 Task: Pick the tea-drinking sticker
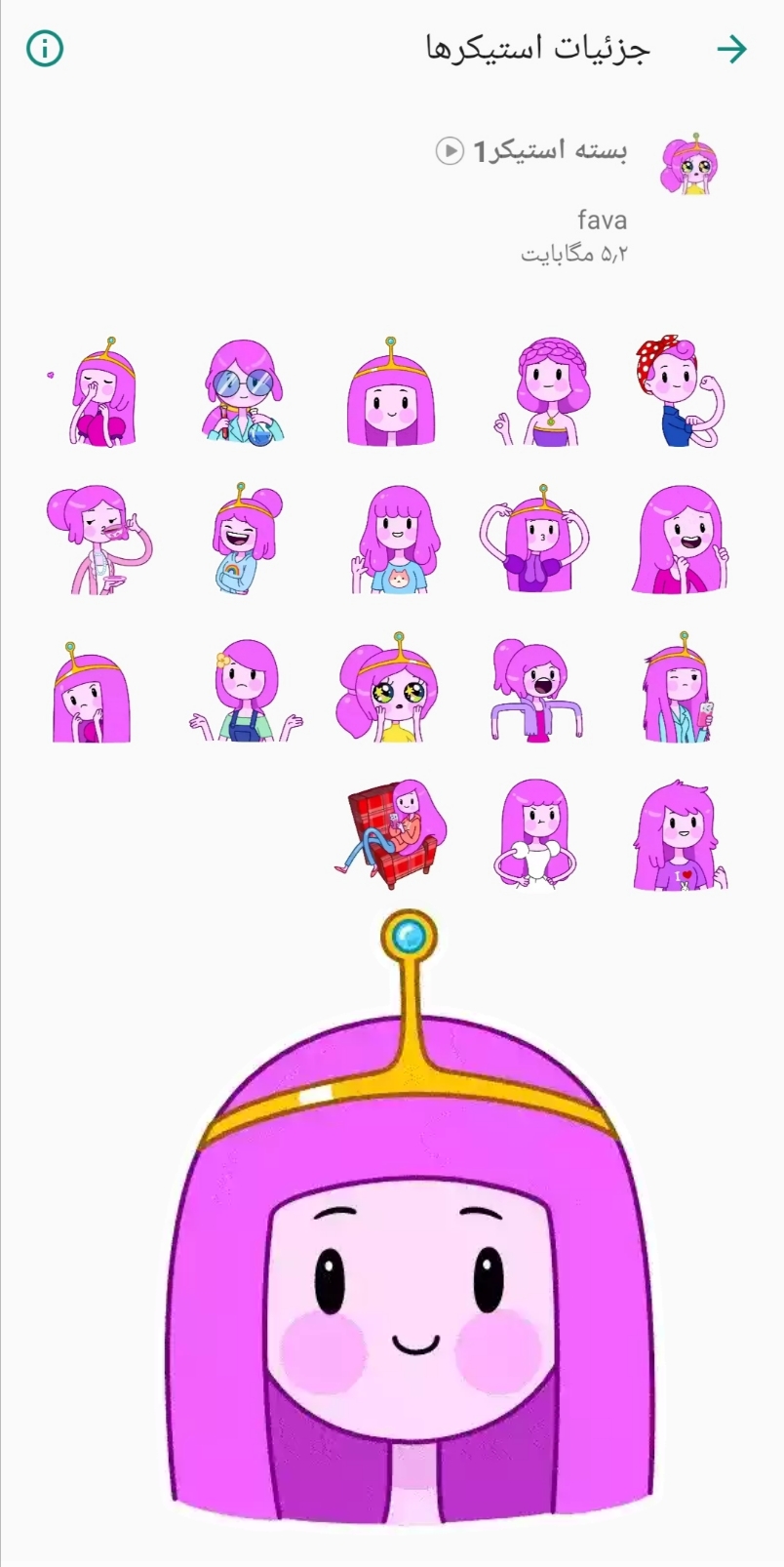[x=98, y=540]
